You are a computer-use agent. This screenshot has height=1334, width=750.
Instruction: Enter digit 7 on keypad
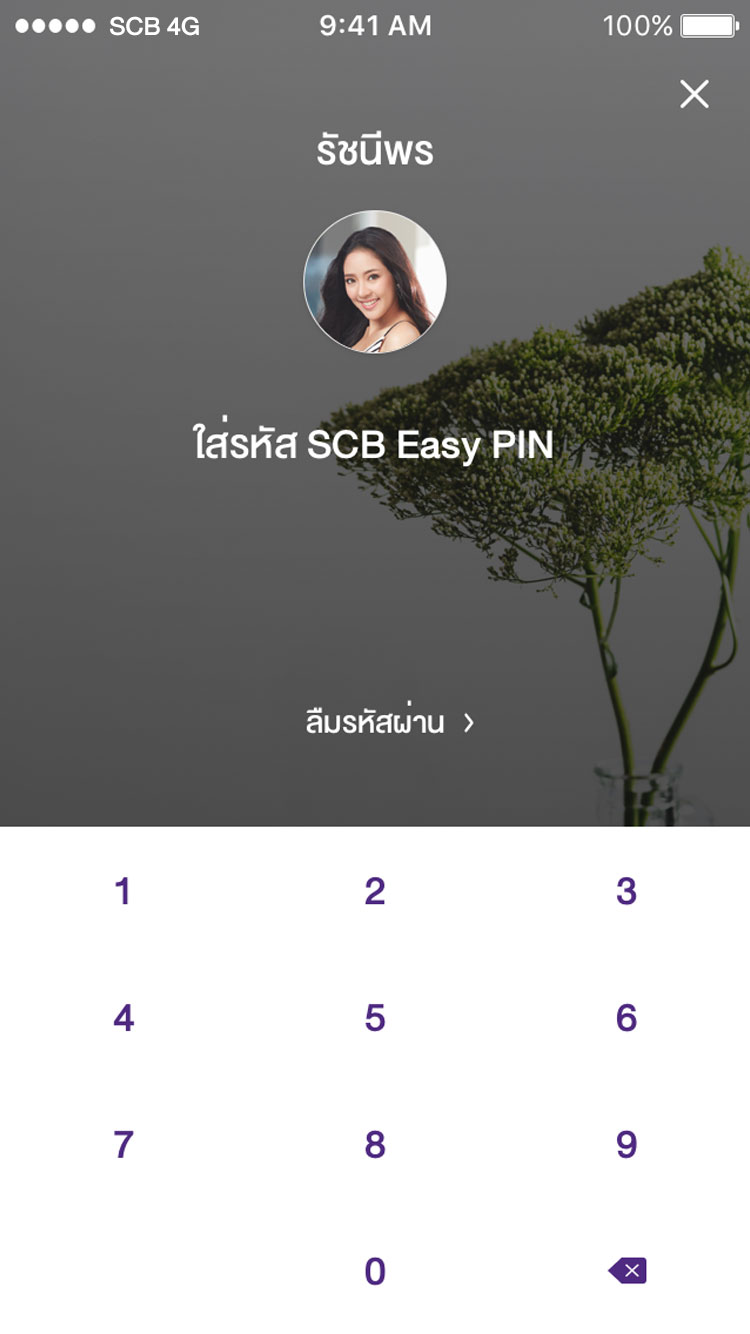[123, 1145]
